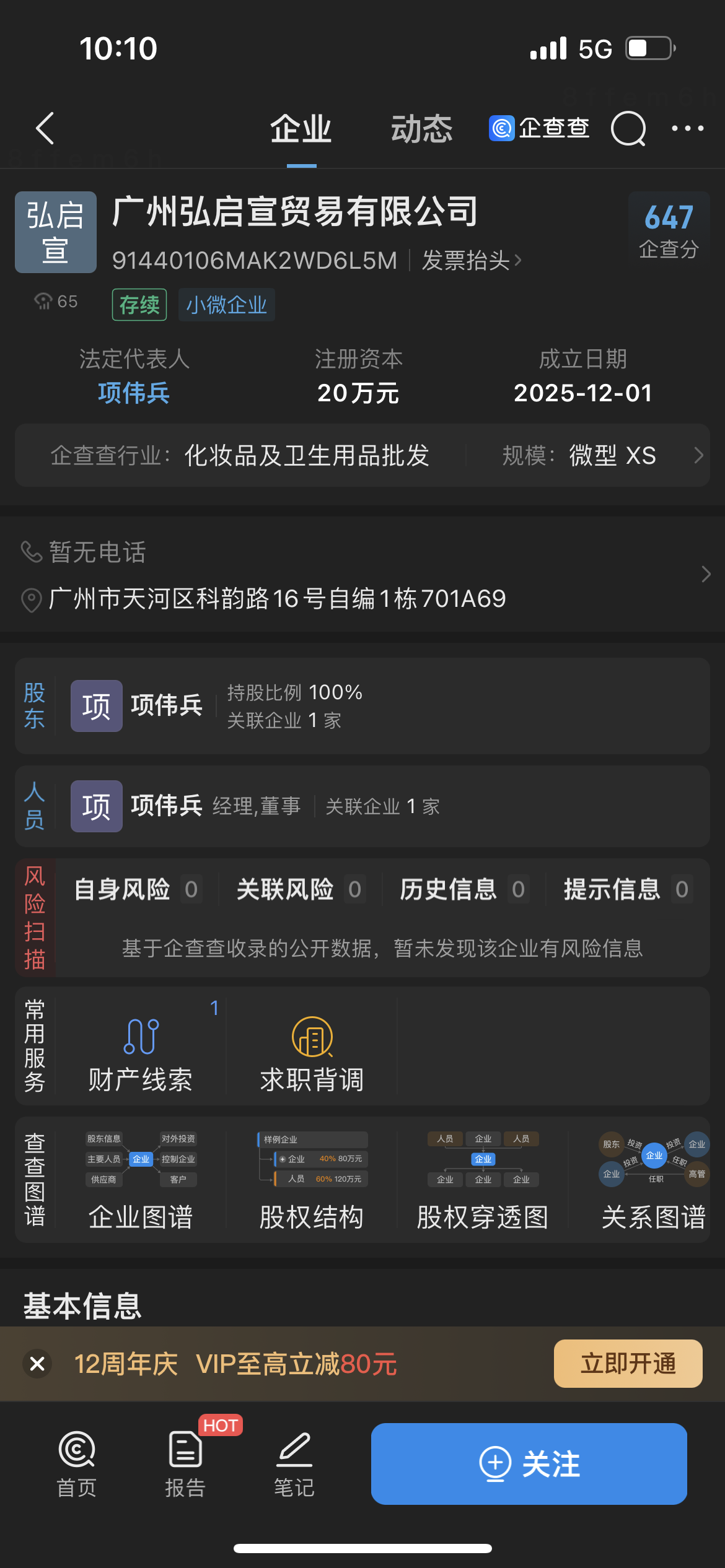Viewport: 725px width, 1568px height.
Task: Open the search magnifier icon
Action: click(628, 129)
